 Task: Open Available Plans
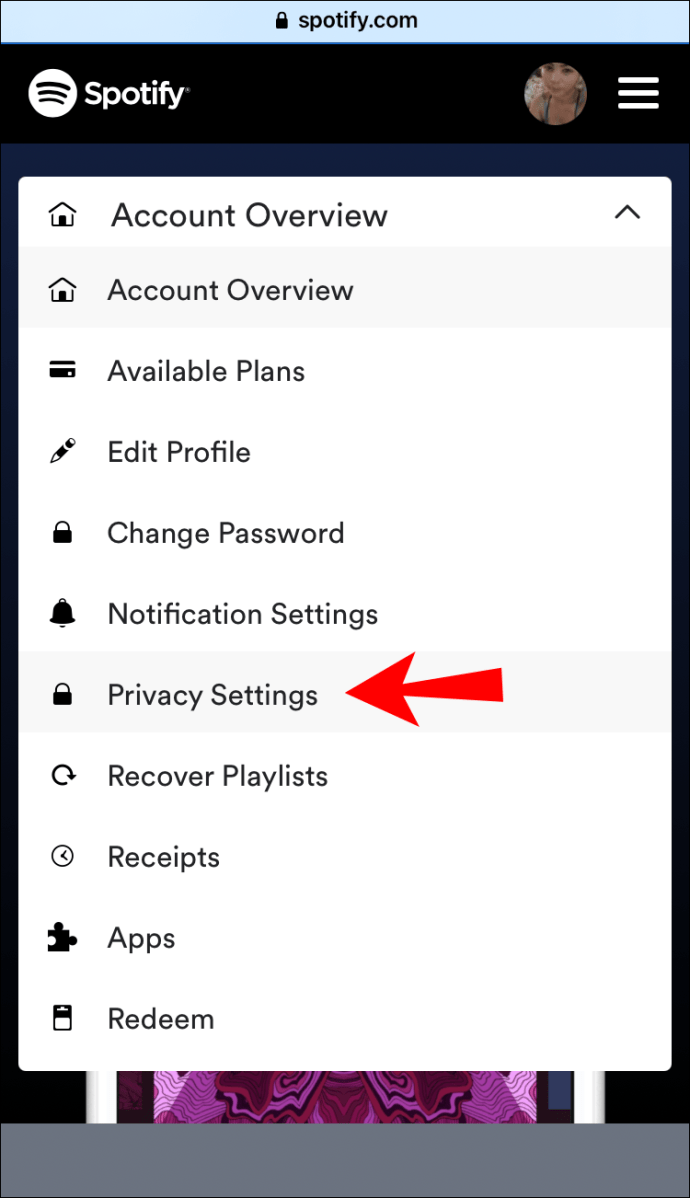tap(345, 371)
